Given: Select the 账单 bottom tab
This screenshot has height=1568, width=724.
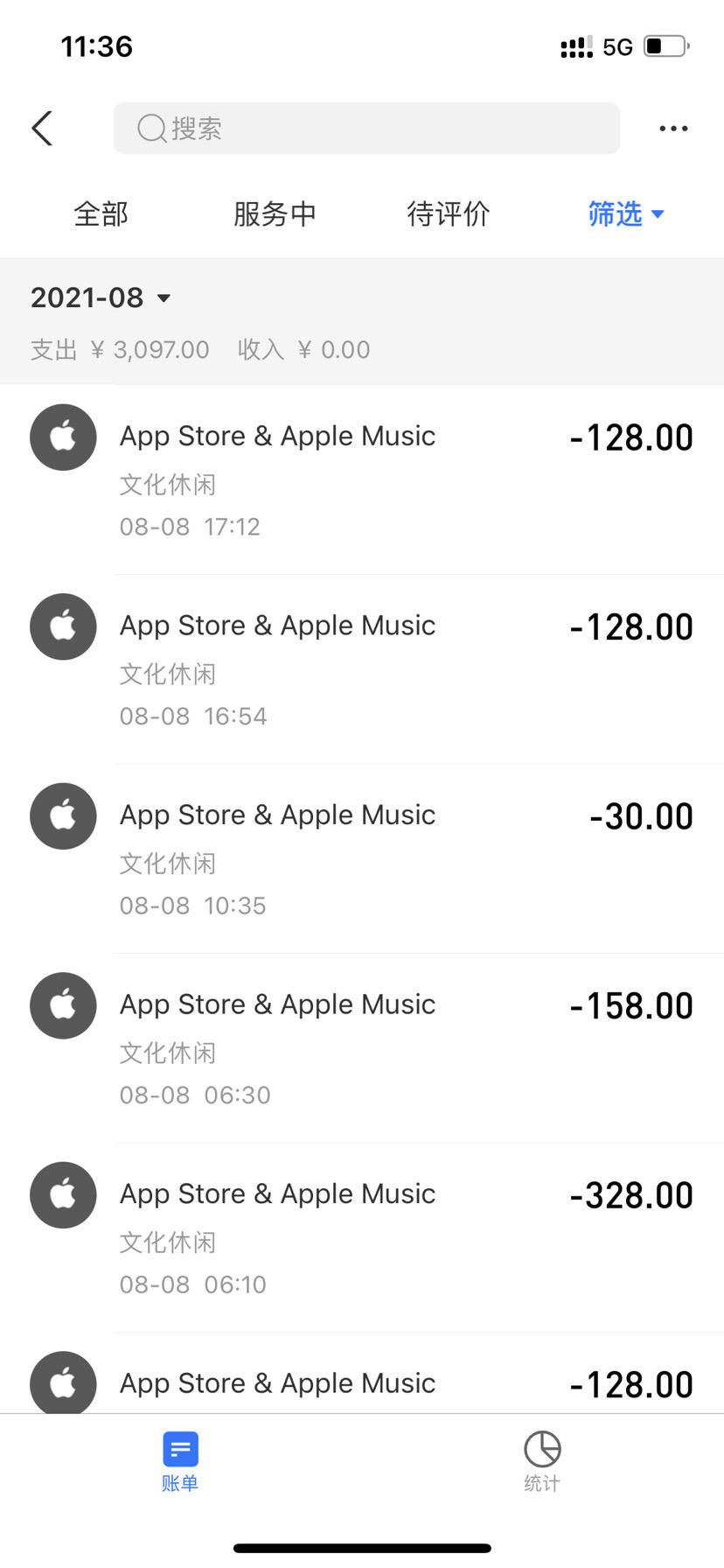Looking at the screenshot, I should click(180, 1461).
